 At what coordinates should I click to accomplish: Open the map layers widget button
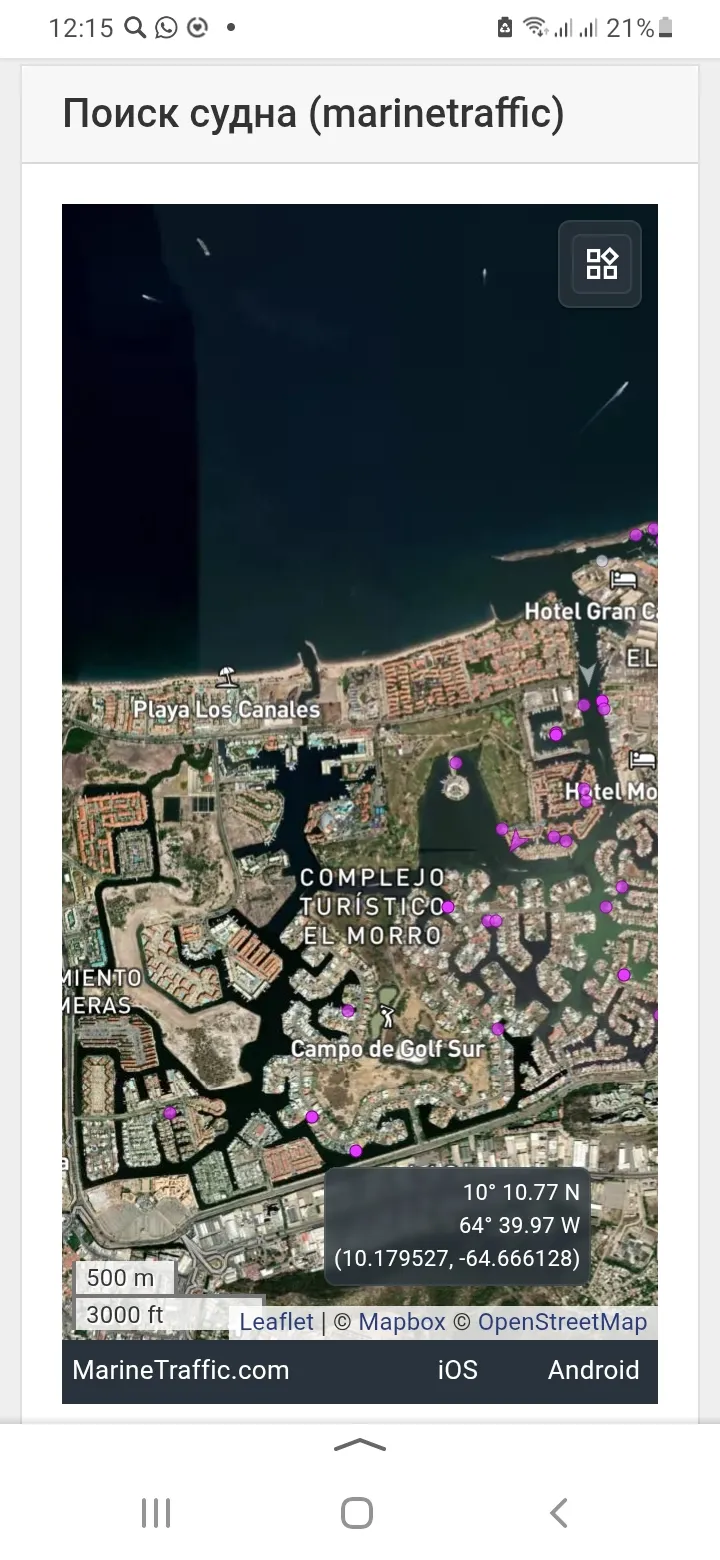pos(600,264)
